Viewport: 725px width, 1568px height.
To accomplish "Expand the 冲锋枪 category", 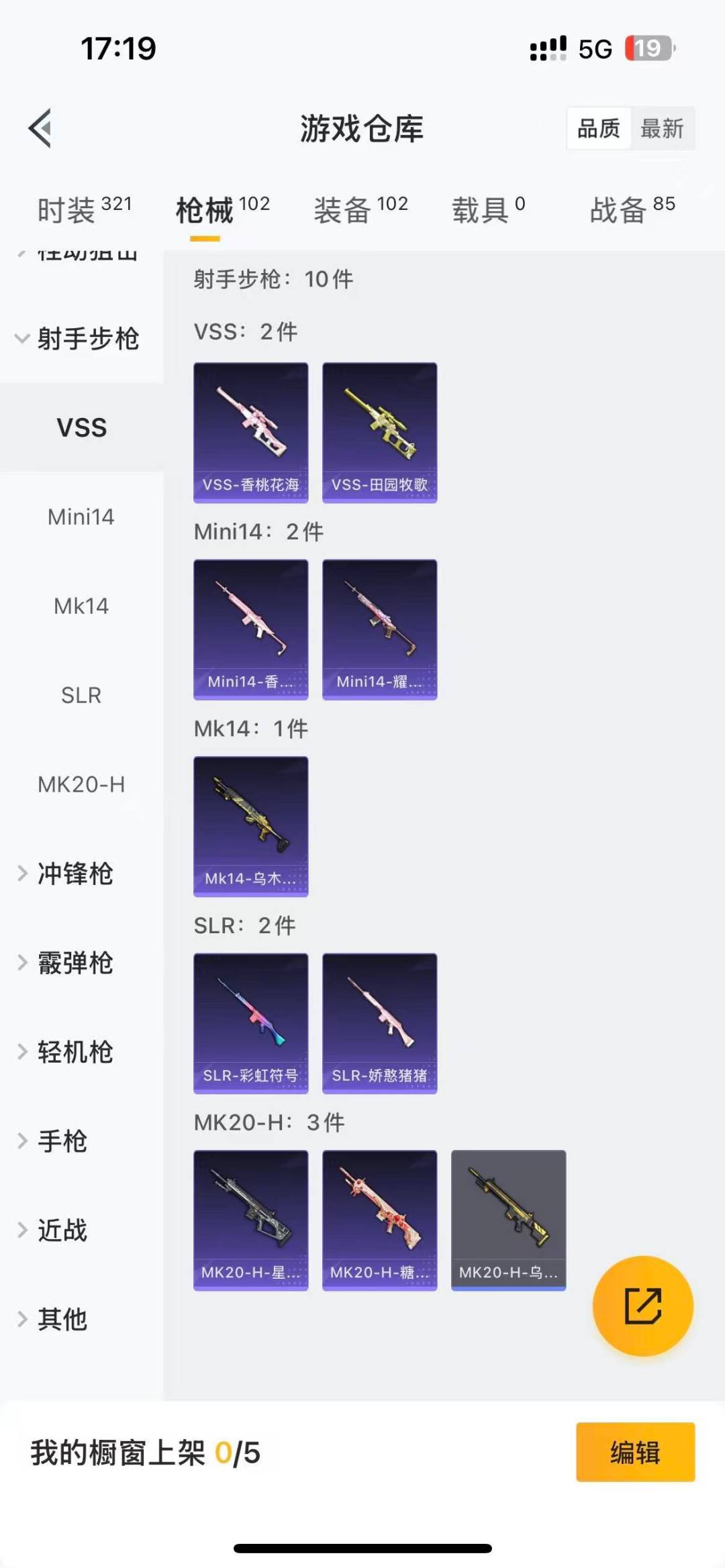I will click(74, 874).
